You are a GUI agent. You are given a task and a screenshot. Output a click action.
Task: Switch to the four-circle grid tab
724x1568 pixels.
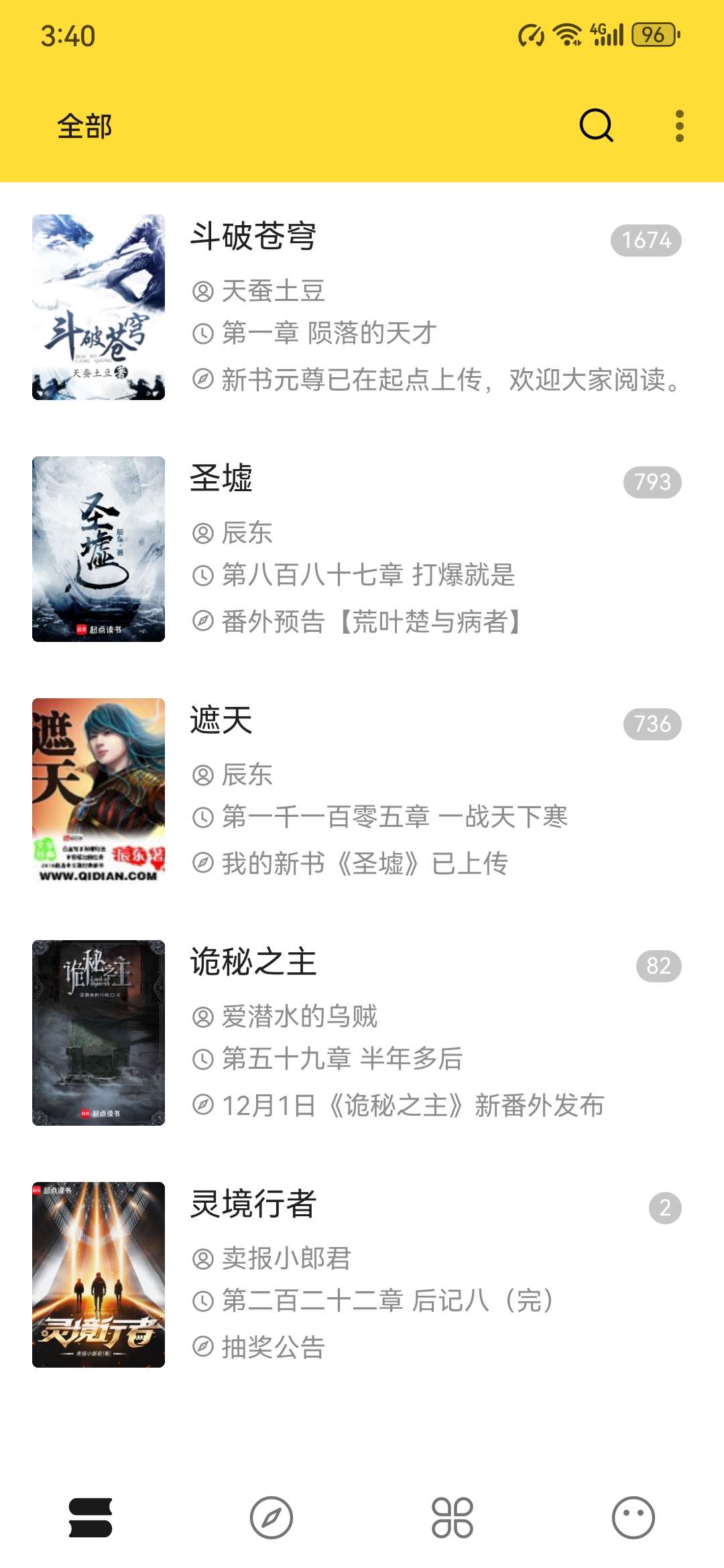[x=452, y=1518]
